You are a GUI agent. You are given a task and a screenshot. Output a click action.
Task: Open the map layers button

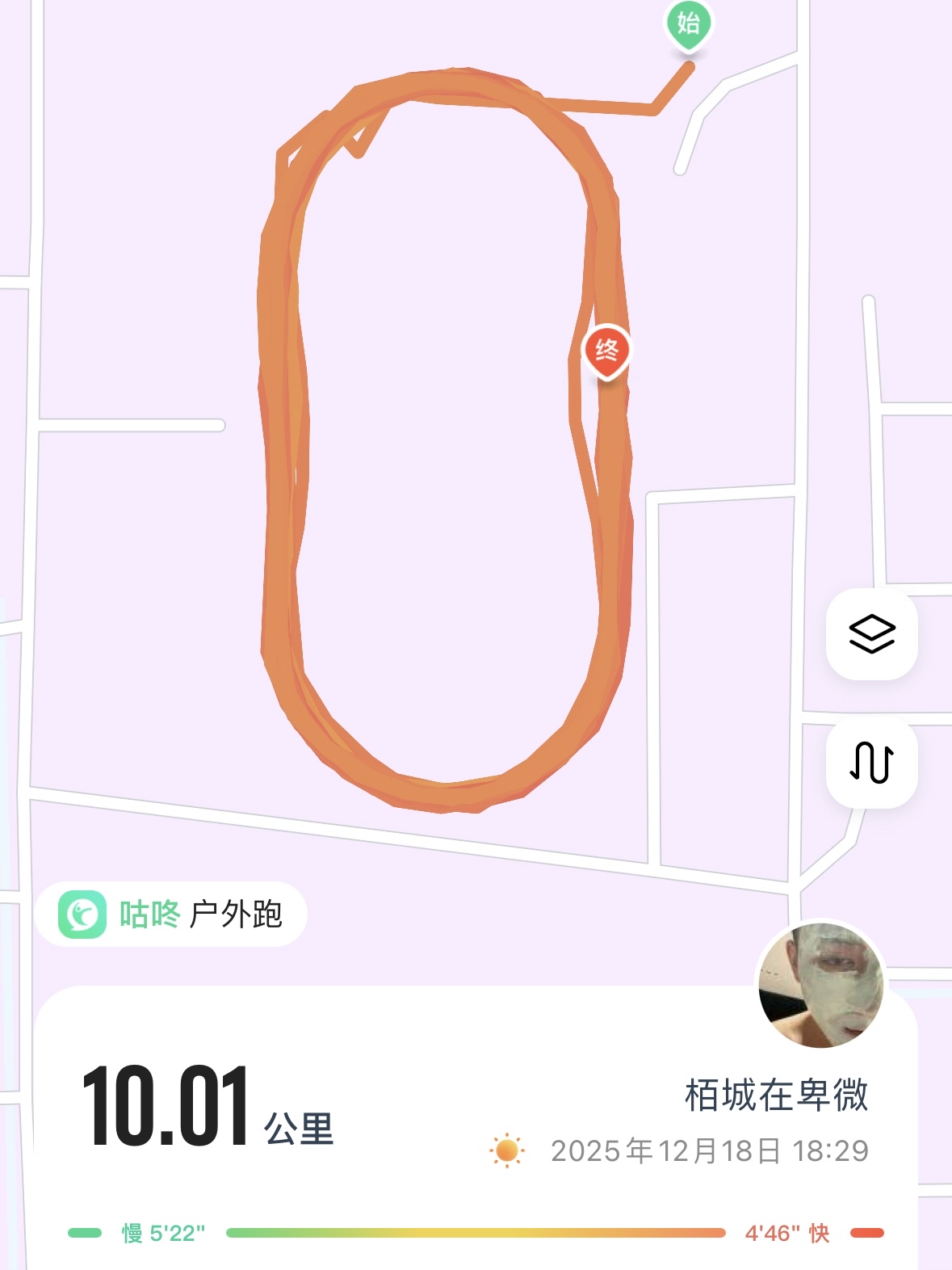[x=871, y=634]
